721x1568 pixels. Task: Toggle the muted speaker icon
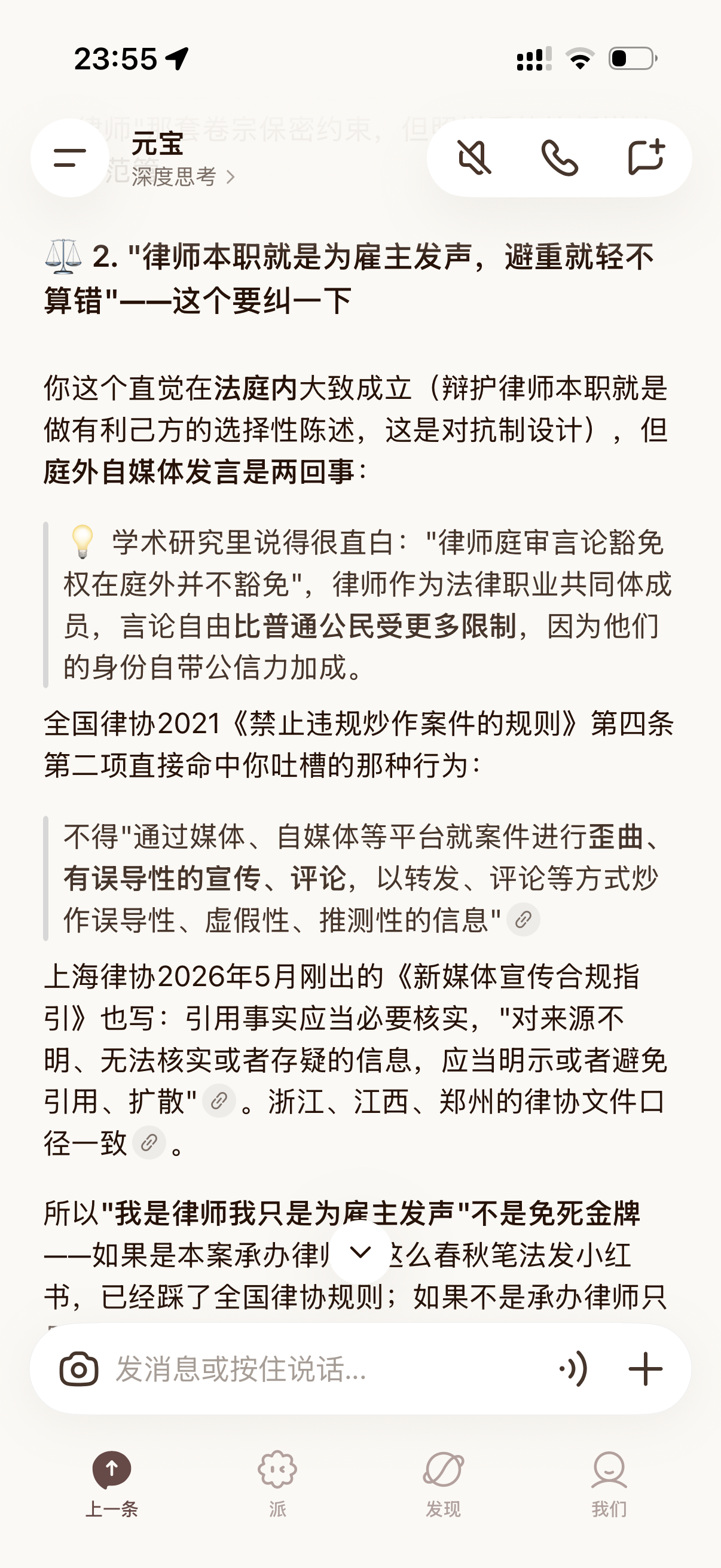coord(475,158)
